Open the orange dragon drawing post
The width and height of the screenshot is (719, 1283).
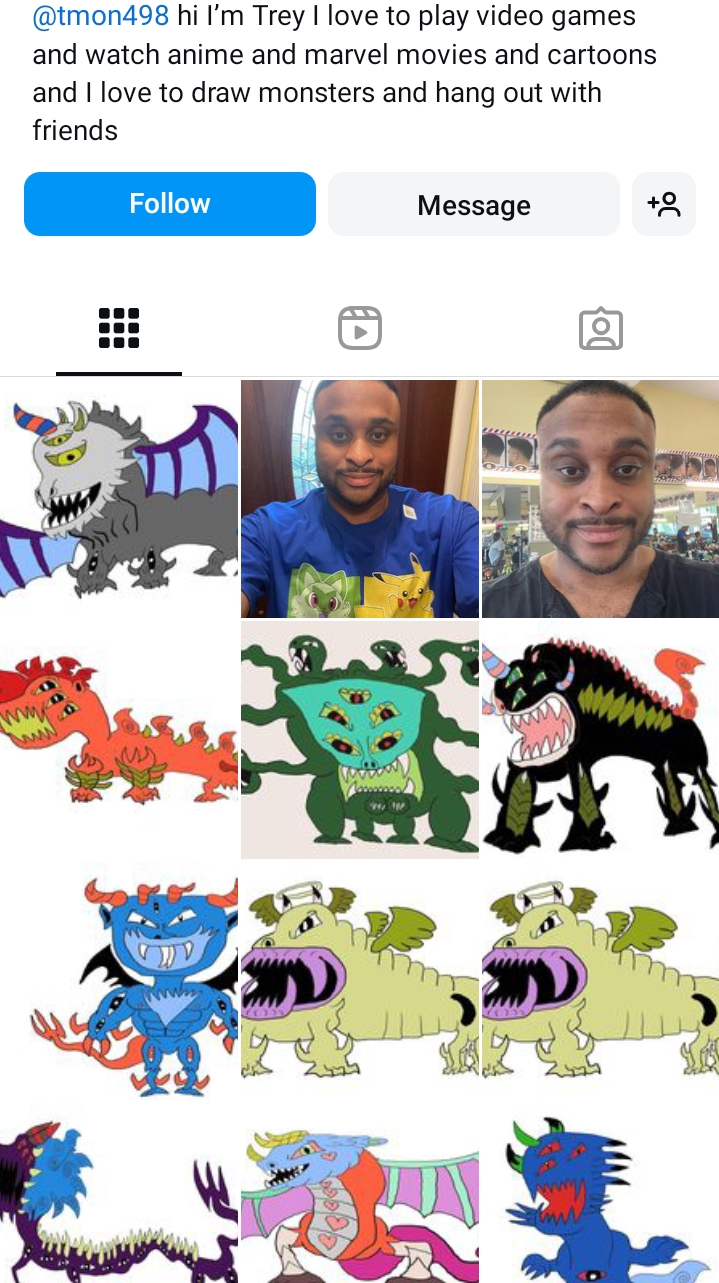[x=119, y=739]
